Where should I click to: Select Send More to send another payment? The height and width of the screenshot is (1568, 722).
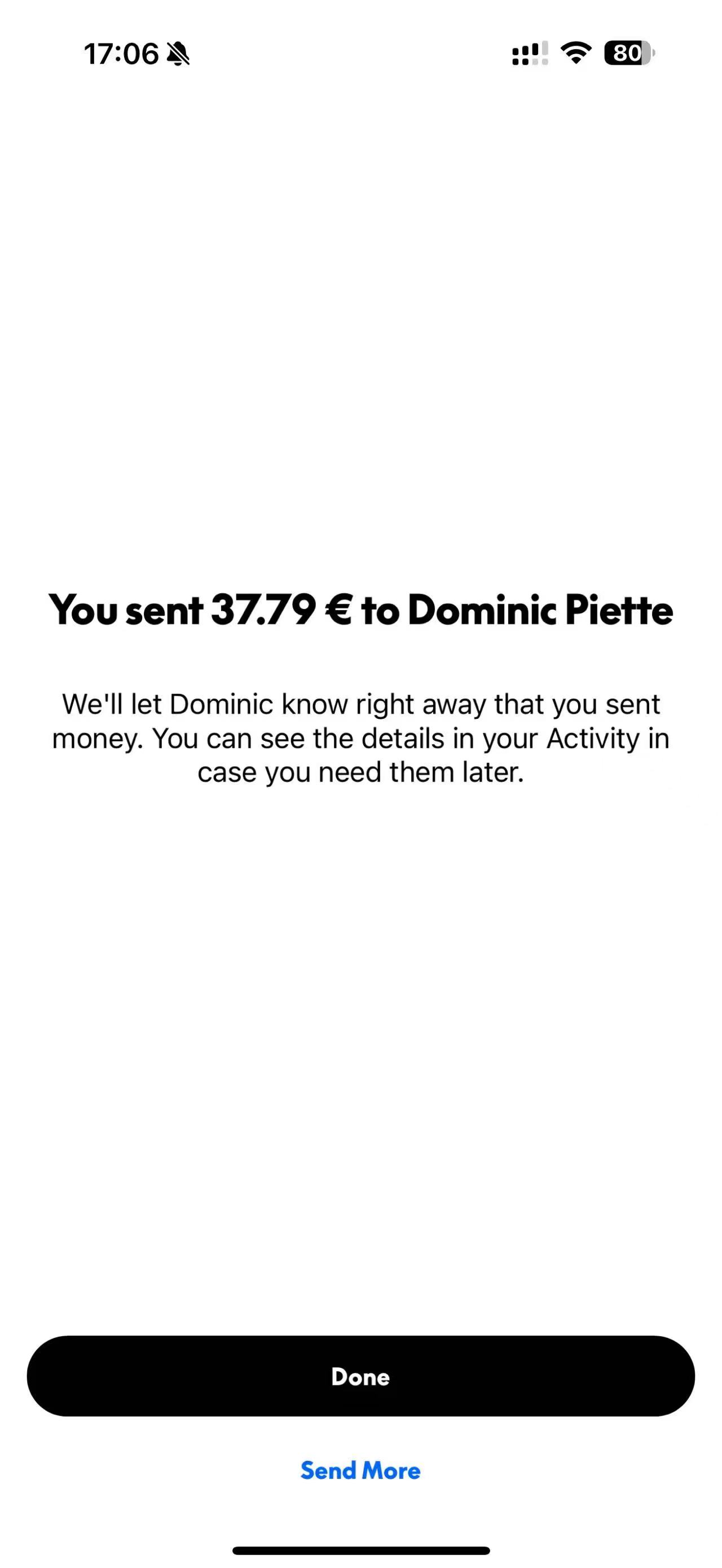click(x=360, y=1470)
